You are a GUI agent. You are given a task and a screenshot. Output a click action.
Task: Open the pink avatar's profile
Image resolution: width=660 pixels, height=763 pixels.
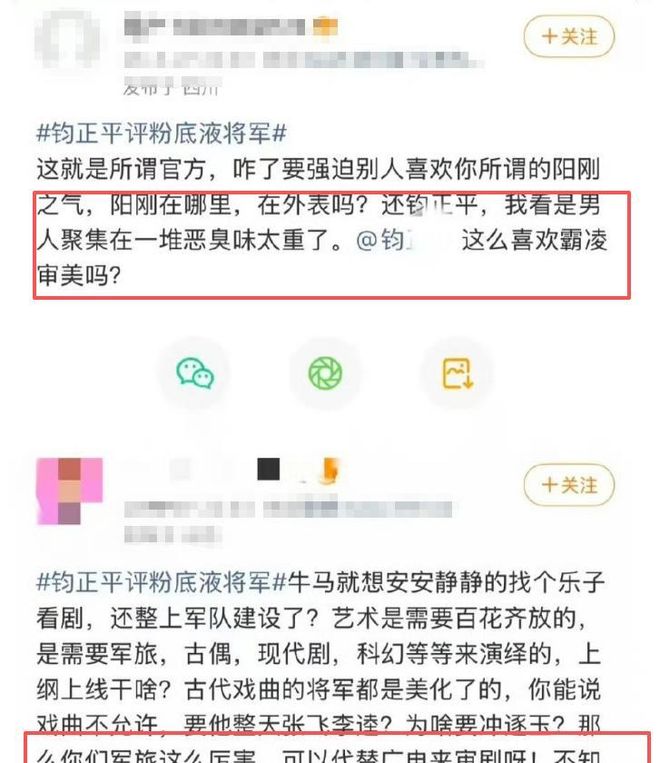click(69, 494)
